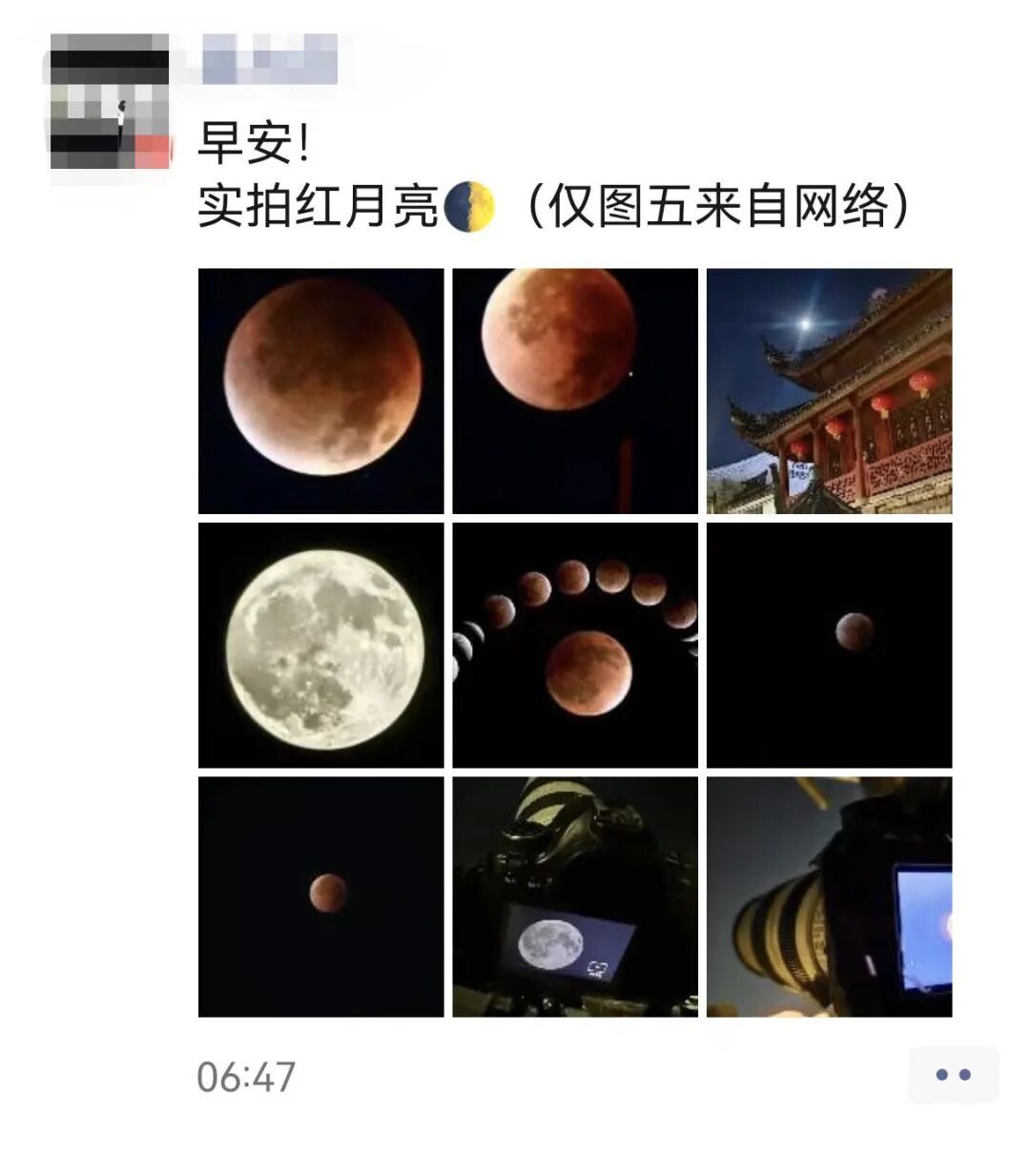Open the camera screen showing moon photo
The image size is (1030, 1176).
click(575, 897)
